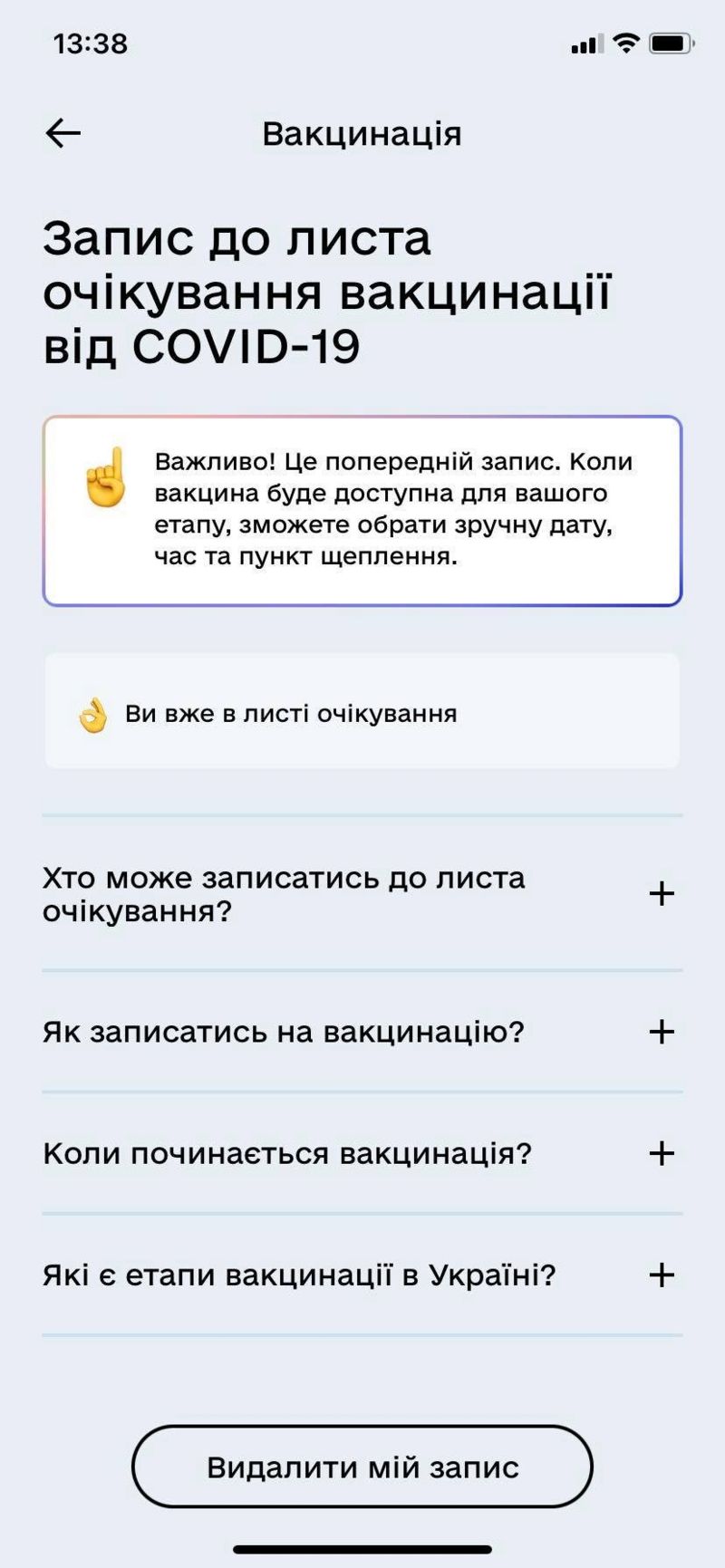The width and height of the screenshot is (725, 1568).
Task: Expand 'Хто може записатись до листа очікування?'
Action: coord(662,894)
